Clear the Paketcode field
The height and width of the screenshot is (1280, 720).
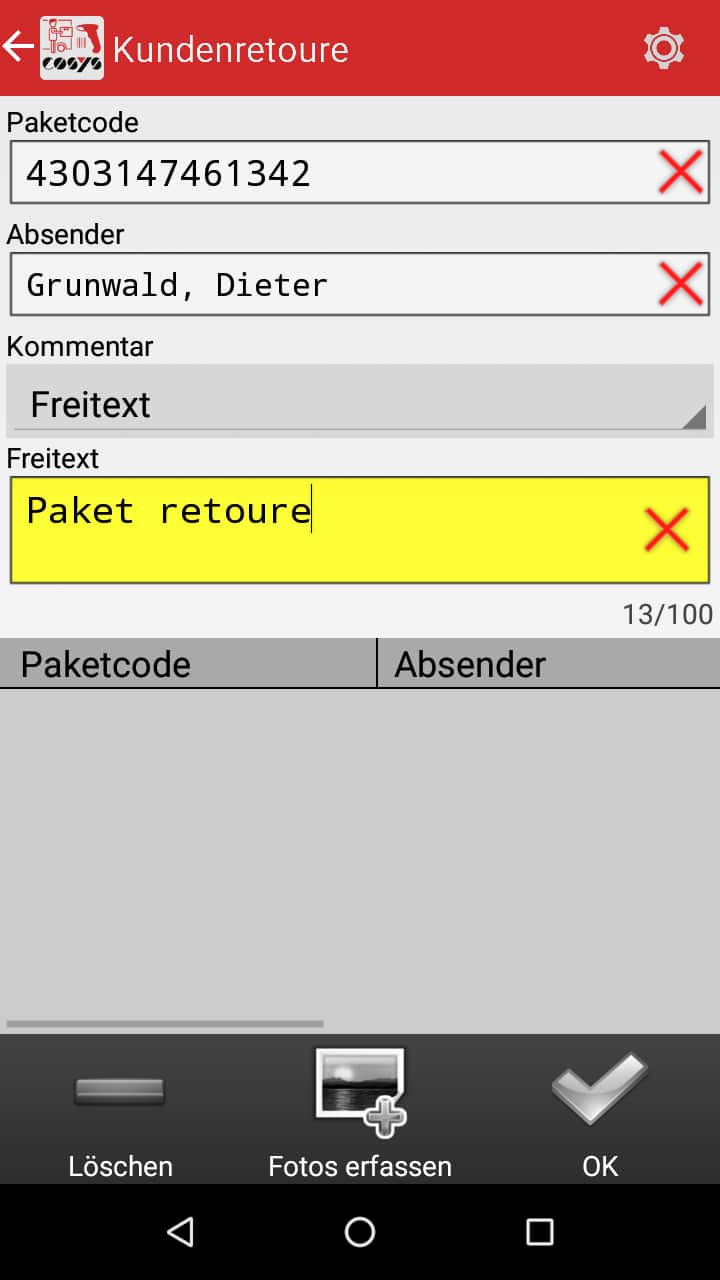click(680, 174)
